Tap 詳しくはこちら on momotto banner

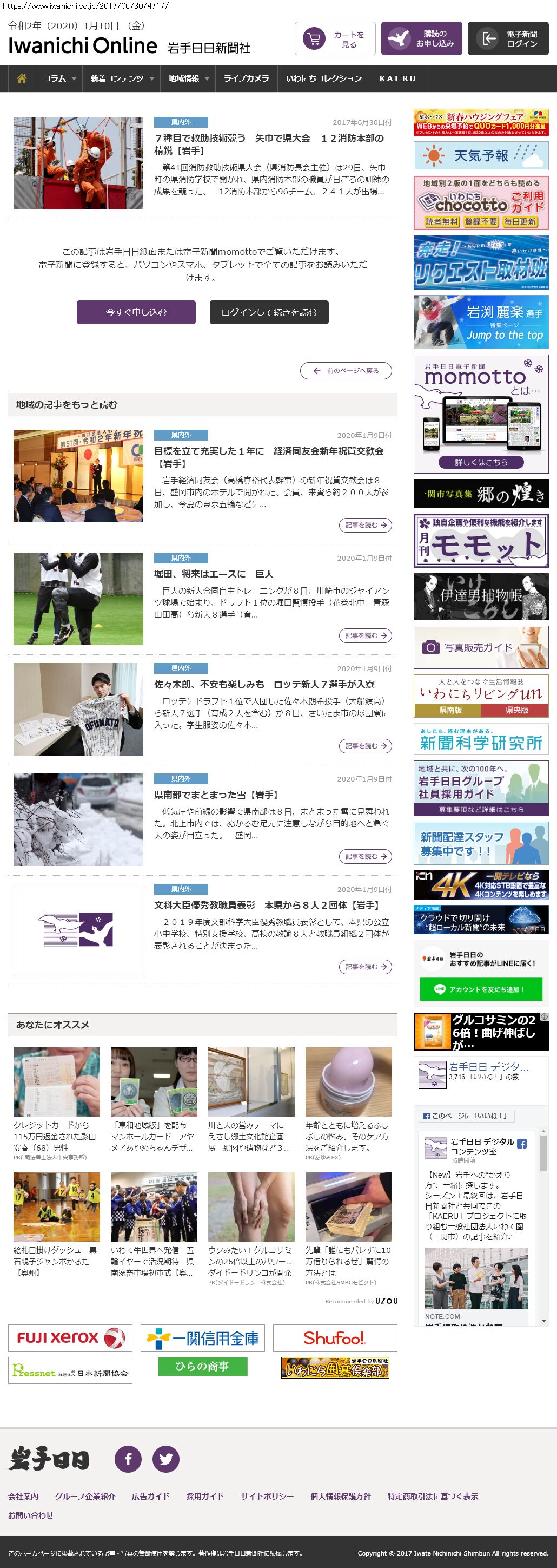(481, 462)
